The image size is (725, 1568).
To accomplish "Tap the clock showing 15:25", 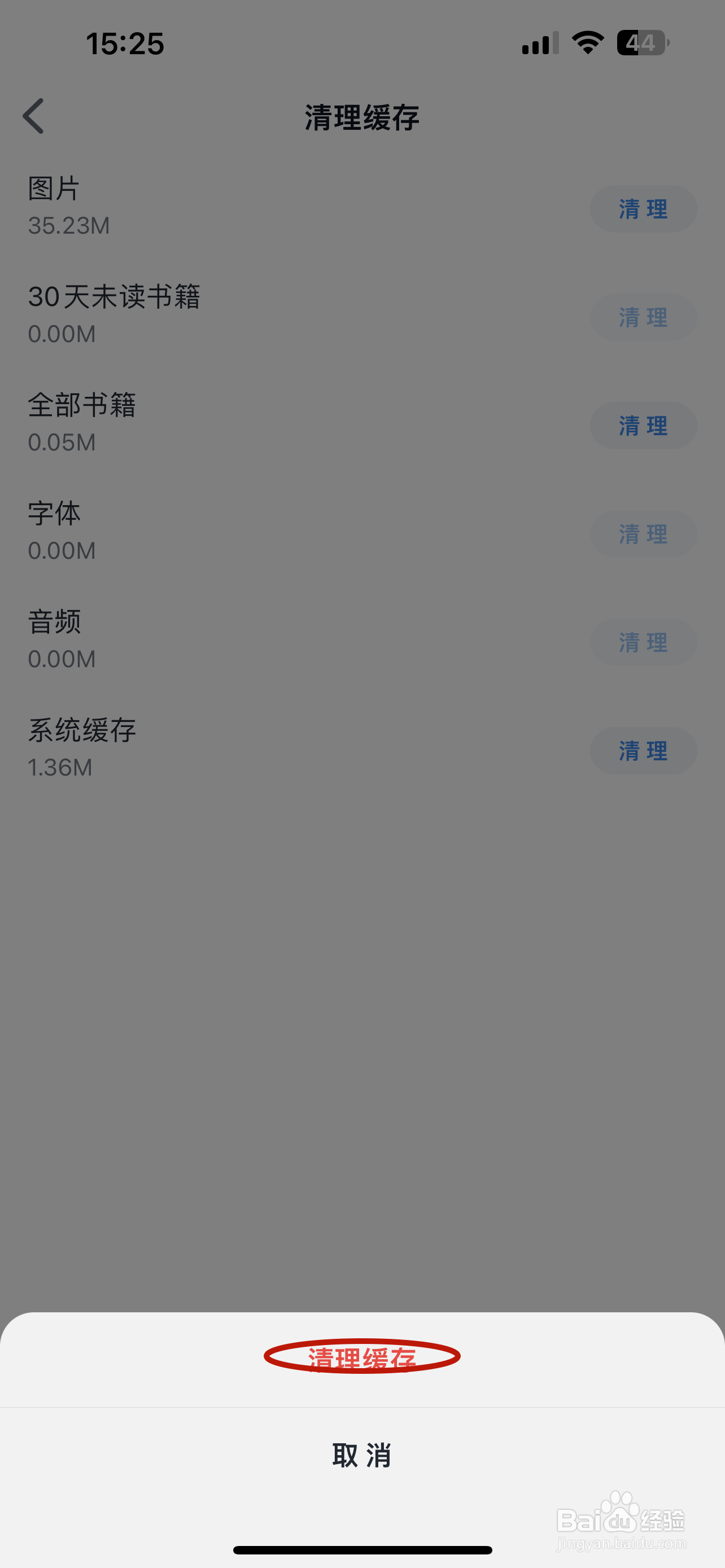I will coord(125,42).
